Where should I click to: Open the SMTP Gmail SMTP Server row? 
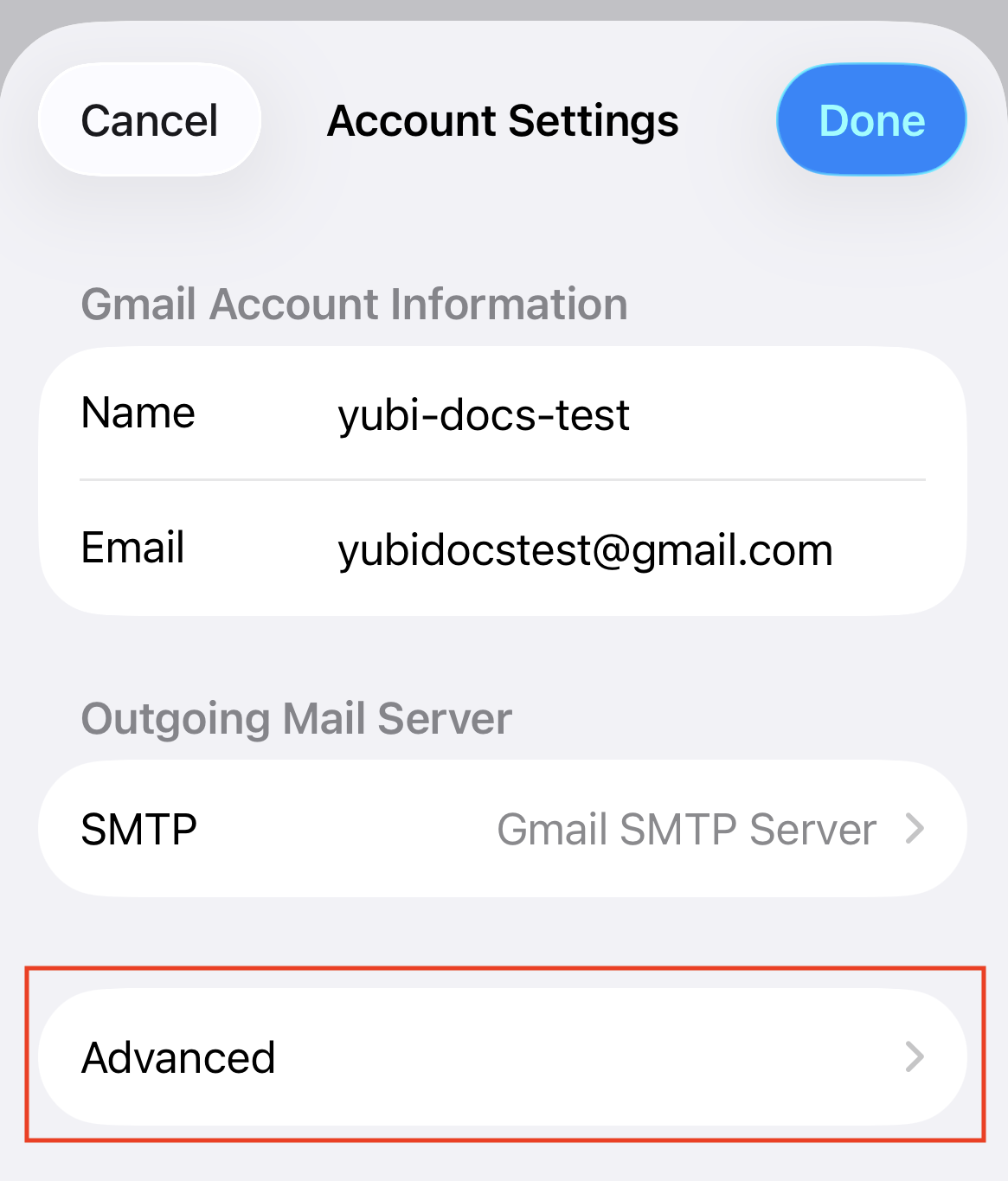coord(502,829)
